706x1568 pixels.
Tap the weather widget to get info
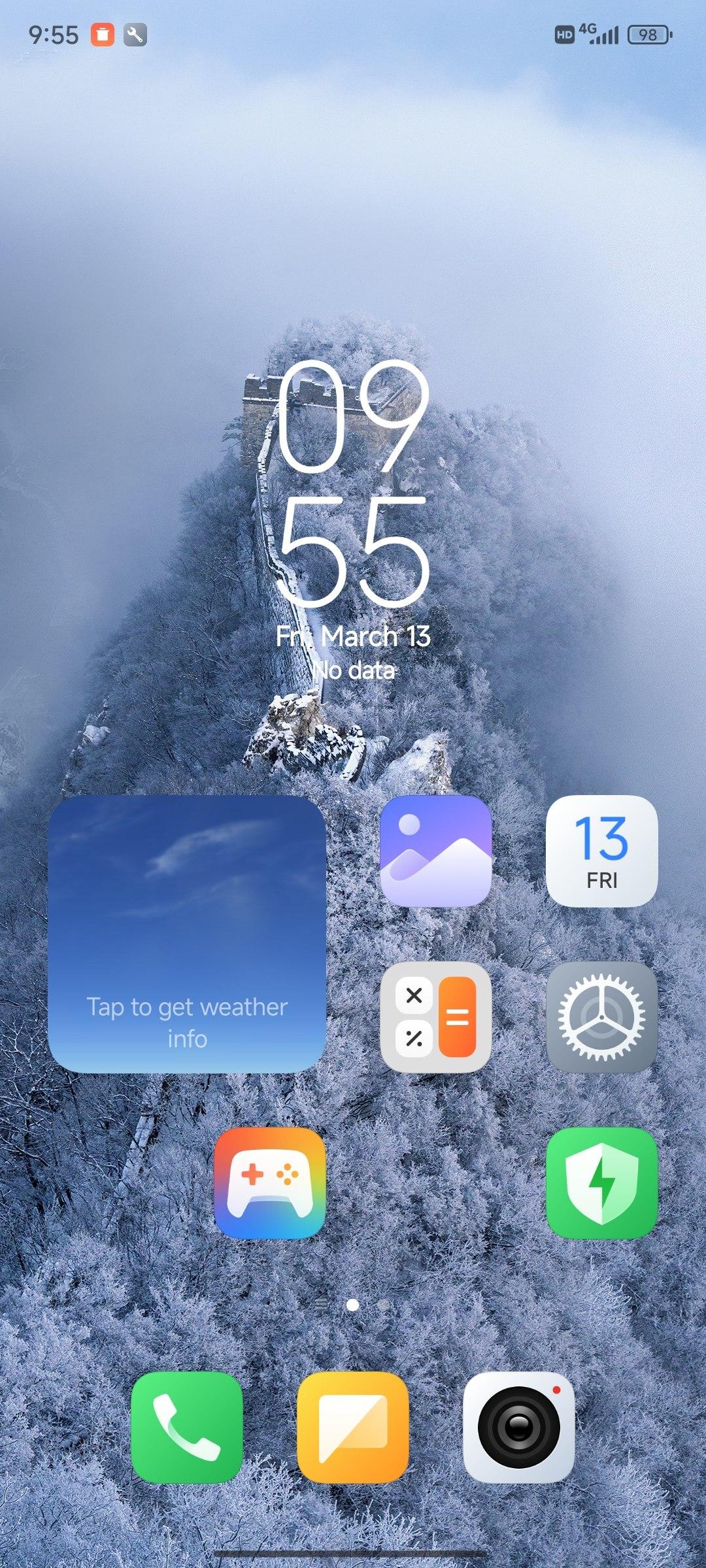187,934
